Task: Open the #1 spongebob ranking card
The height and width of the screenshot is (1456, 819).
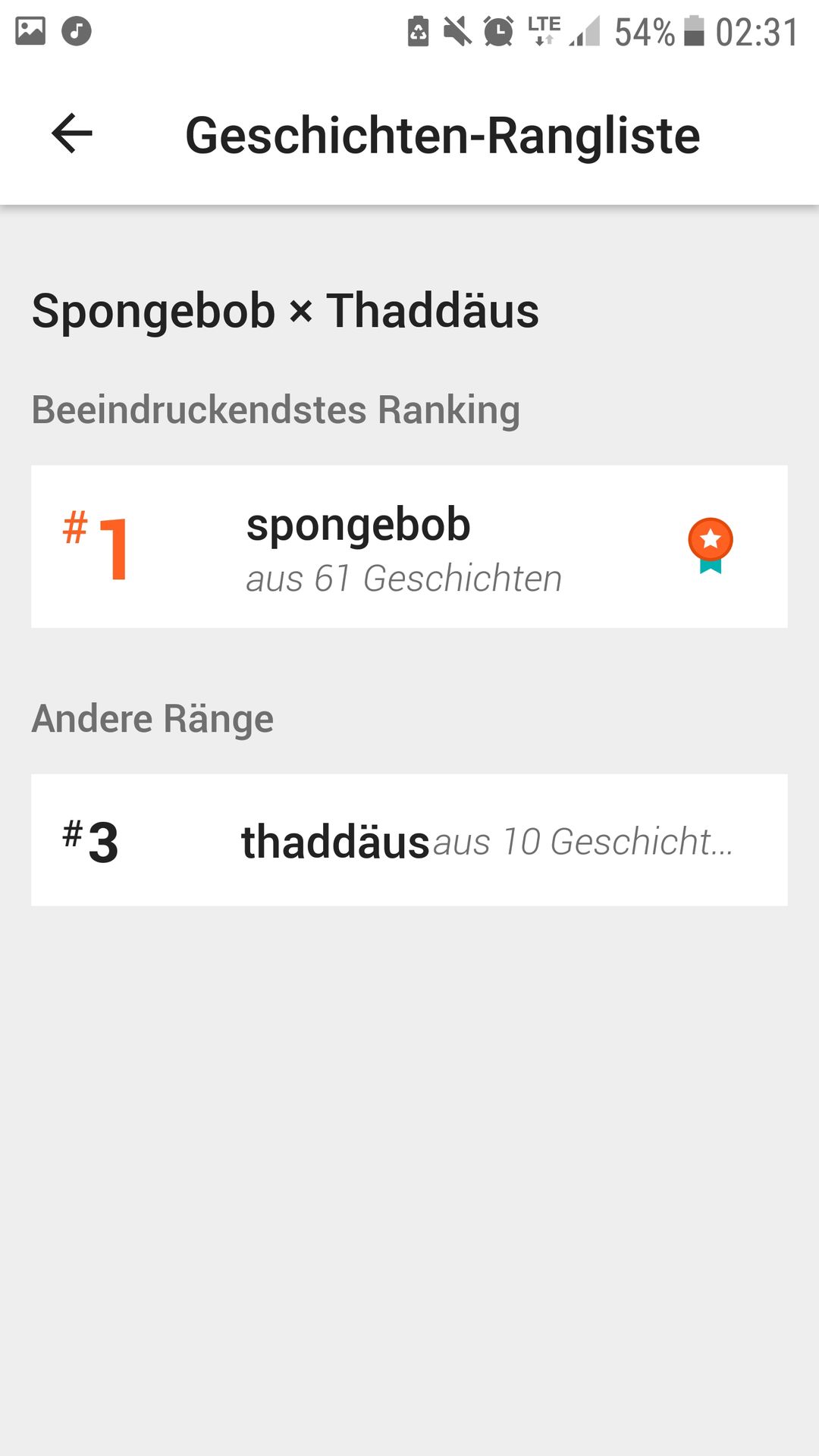Action: 409,546
